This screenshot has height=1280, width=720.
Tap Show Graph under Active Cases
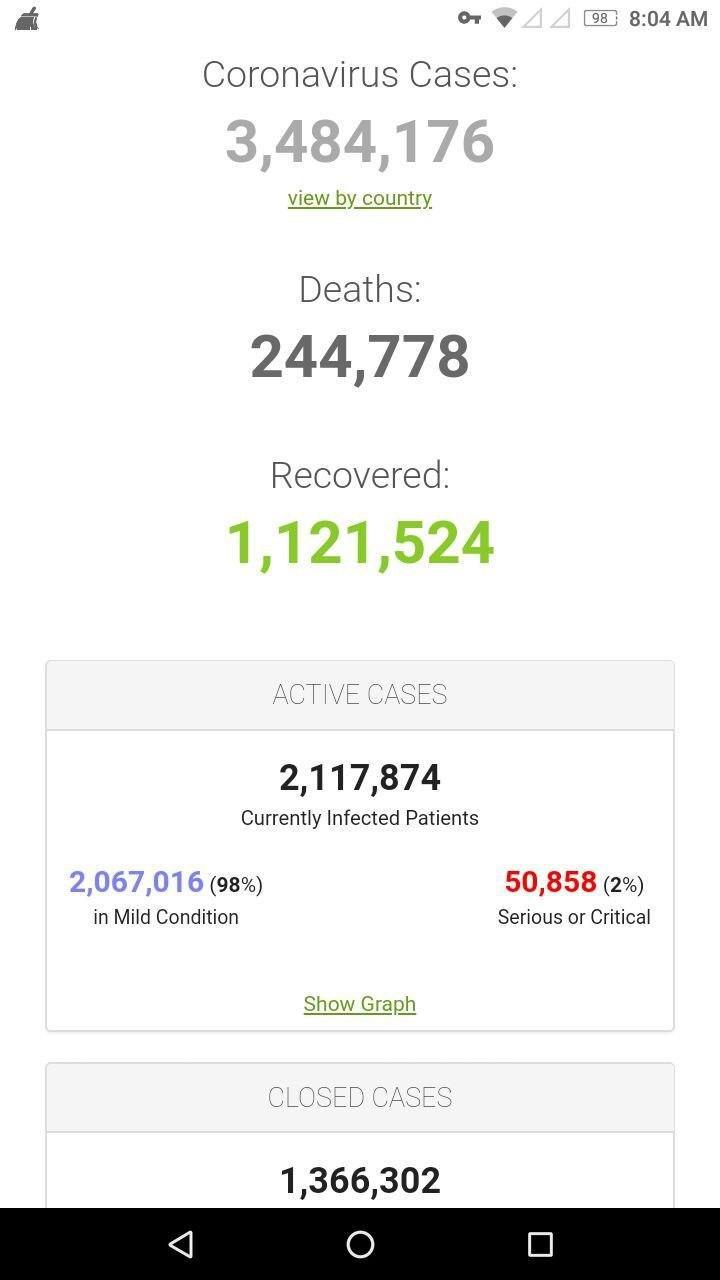click(360, 1004)
